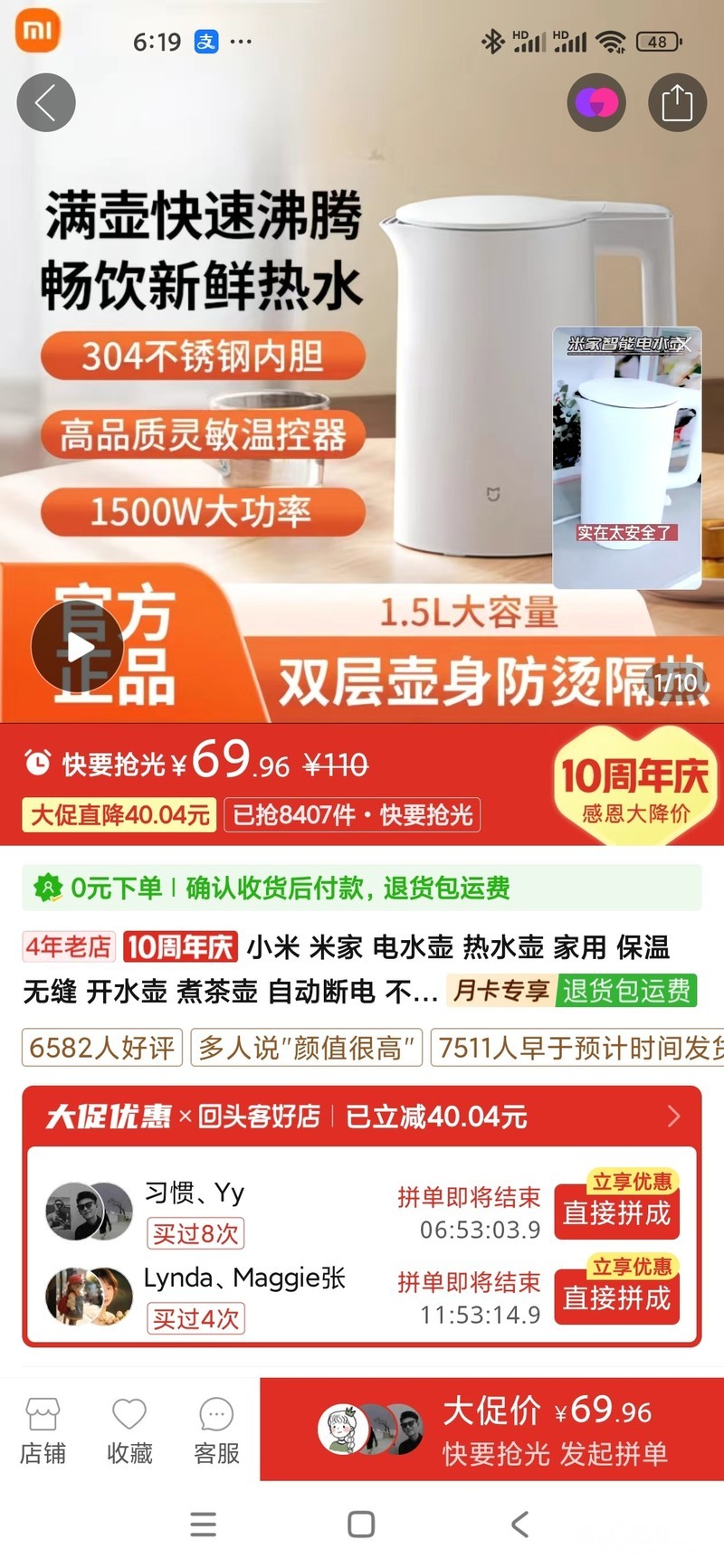Add the product to 收藏 favorites
Screen dimensions: 724x1568
[x=129, y=1430]
